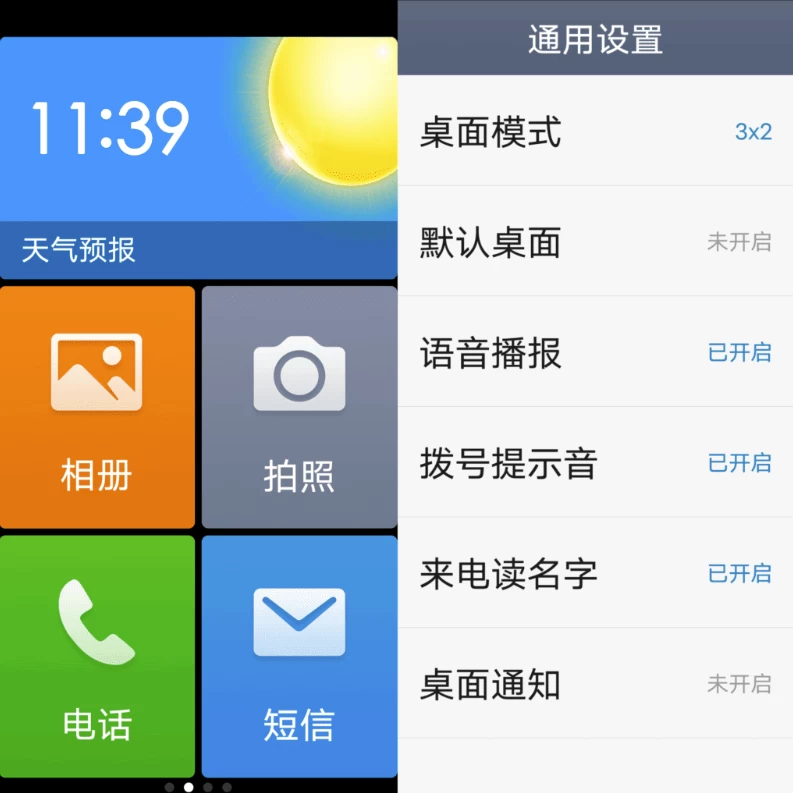Image resolution: width=793 pixels, height=793 pixels.
Task: Turn off 拨号提示音
Action: coord(595,463)
